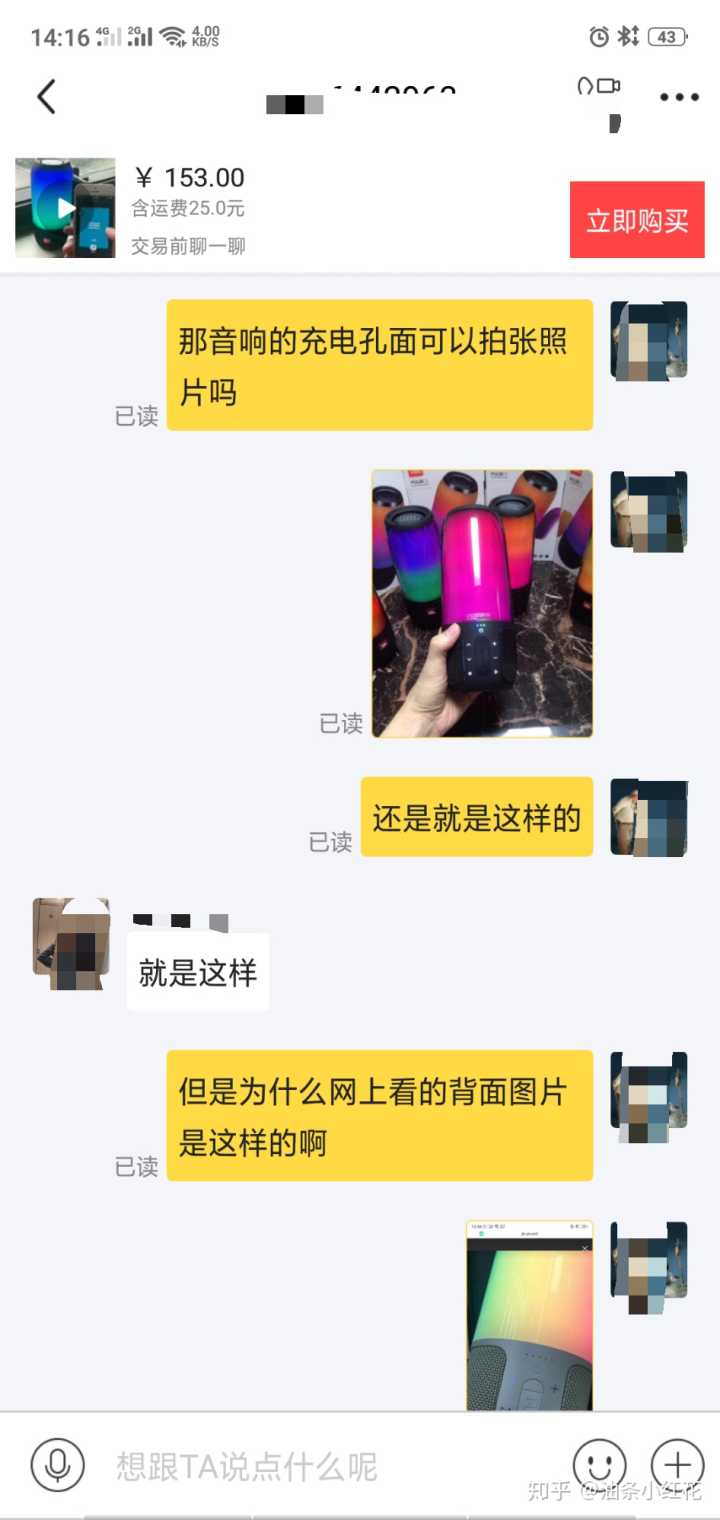Open the ¥153.00 speaker product thumbnail
This screenshot has height=1520, width=720.
65,208
